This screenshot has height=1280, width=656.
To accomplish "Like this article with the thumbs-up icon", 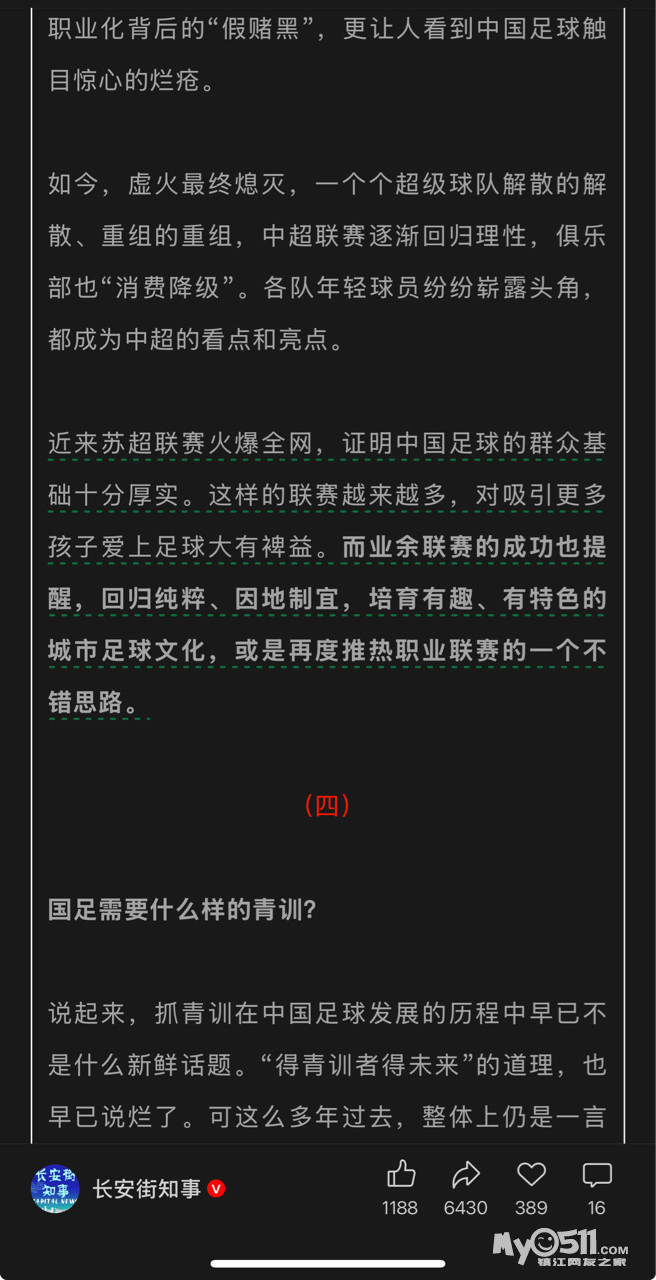I will (x=401, y=1174).
